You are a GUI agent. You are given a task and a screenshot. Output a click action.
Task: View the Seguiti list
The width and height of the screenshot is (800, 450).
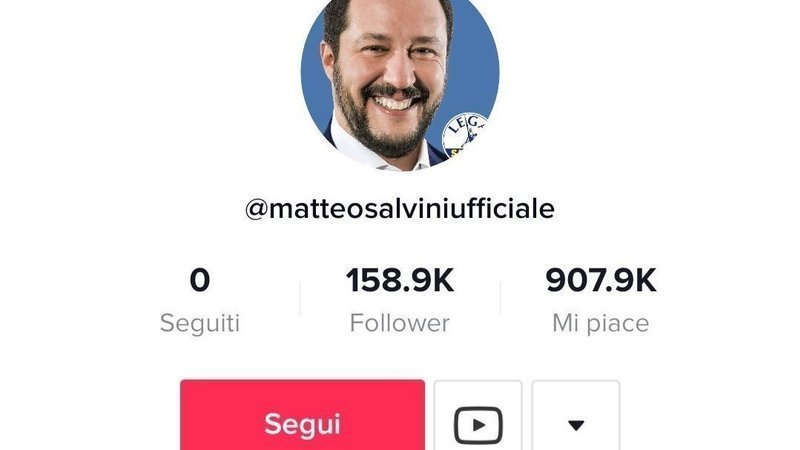coord(200,300)
